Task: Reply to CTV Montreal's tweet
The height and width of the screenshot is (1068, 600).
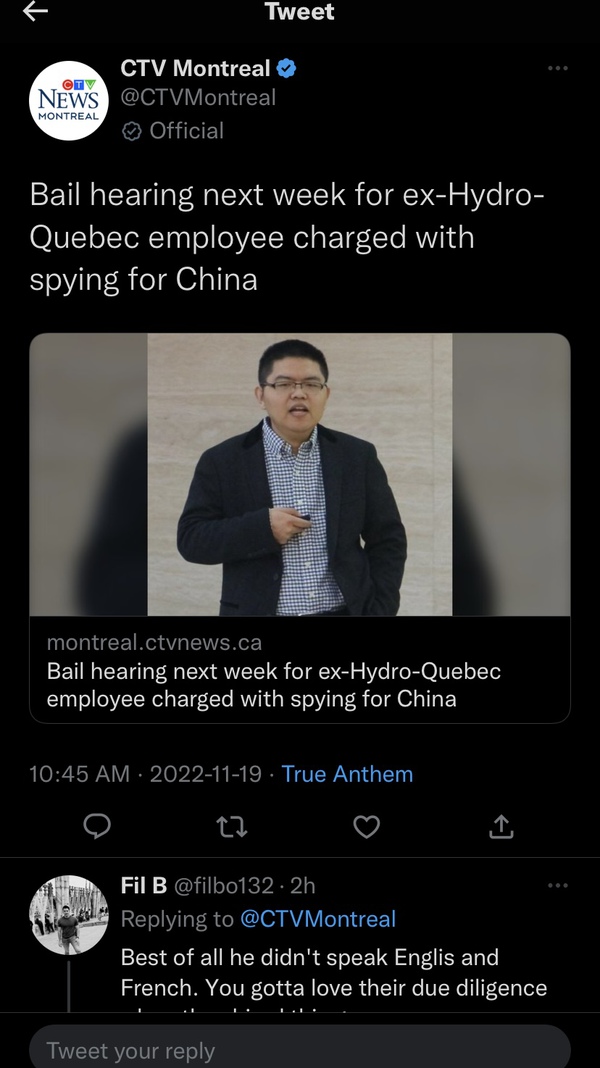Action: coord(96,826)
